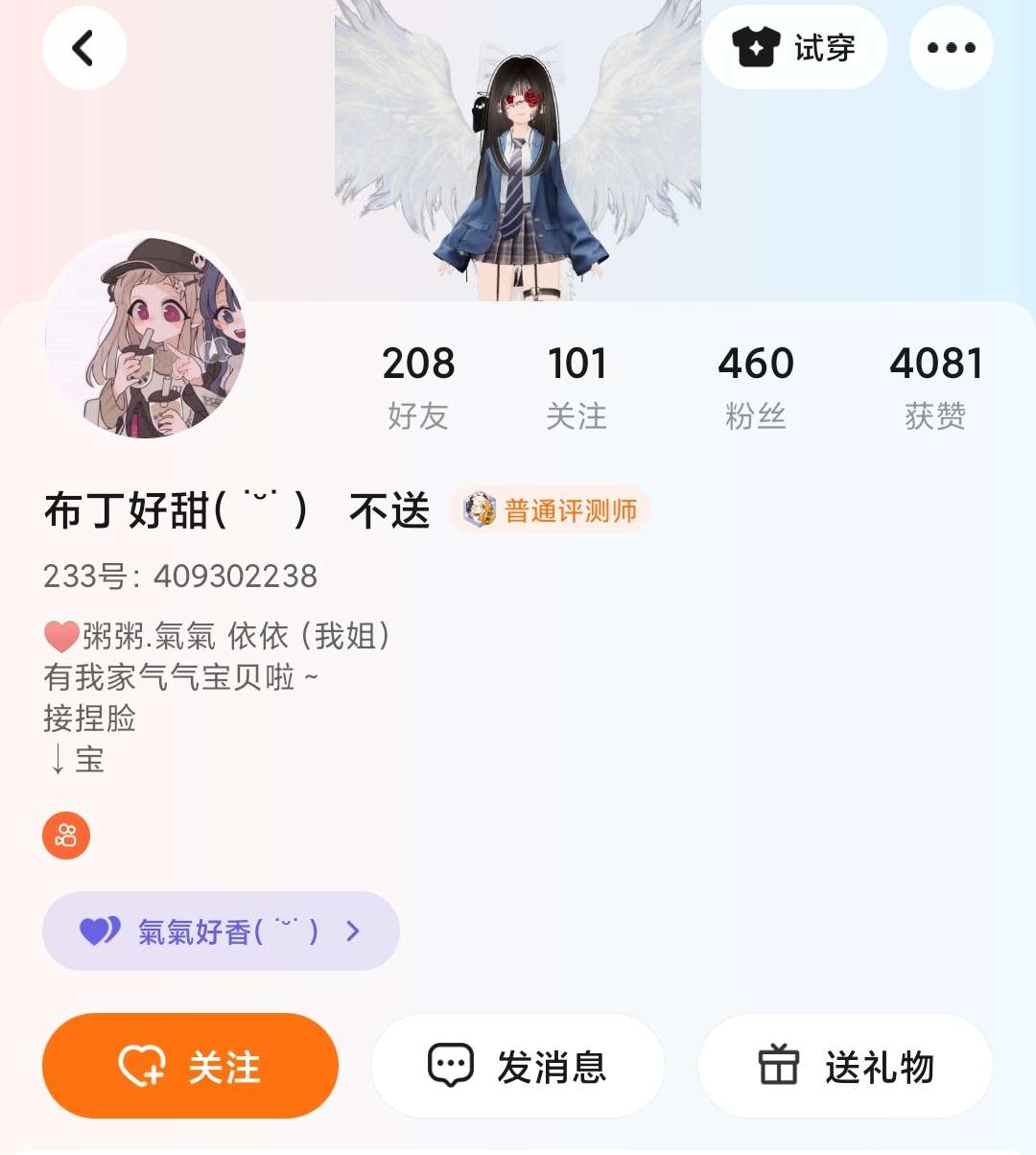The width and height of the screenshot is (1036, 1155).
Task: Choose 送礼物 to send a gift
Action: click(845, 1066)
